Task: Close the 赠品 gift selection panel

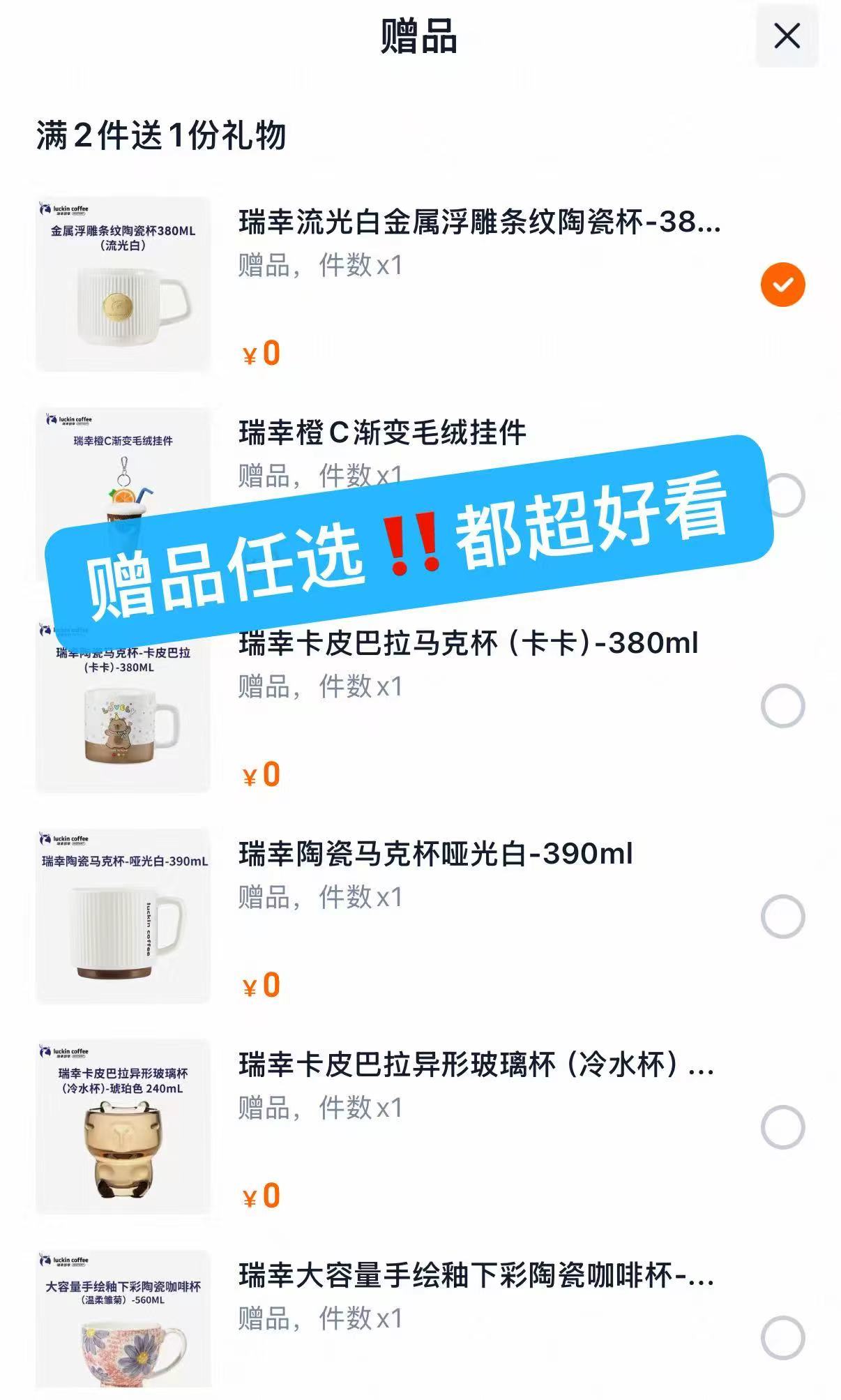Action: point(788,36)
